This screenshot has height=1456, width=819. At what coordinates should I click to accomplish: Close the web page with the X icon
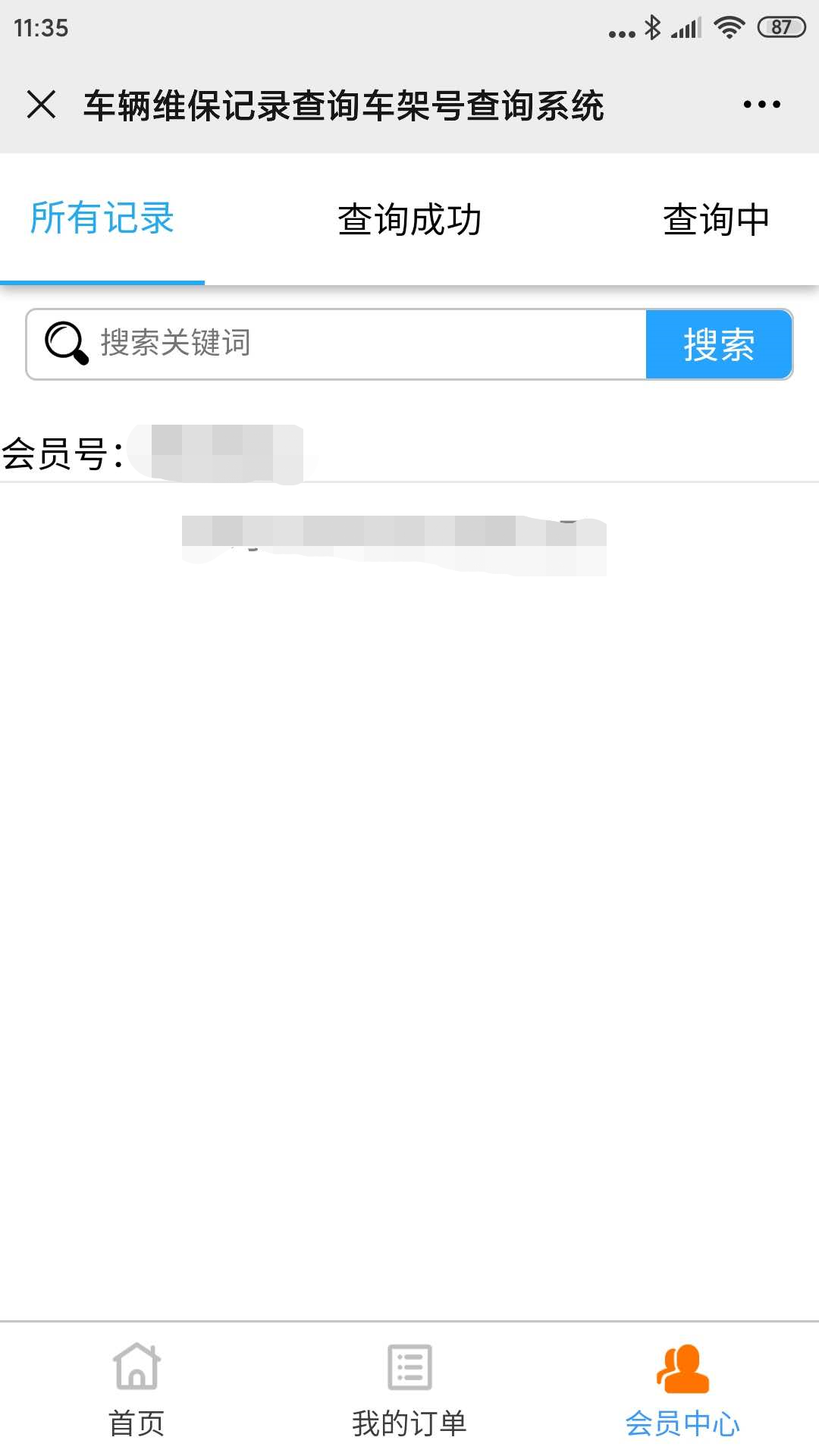coord(41,104)
